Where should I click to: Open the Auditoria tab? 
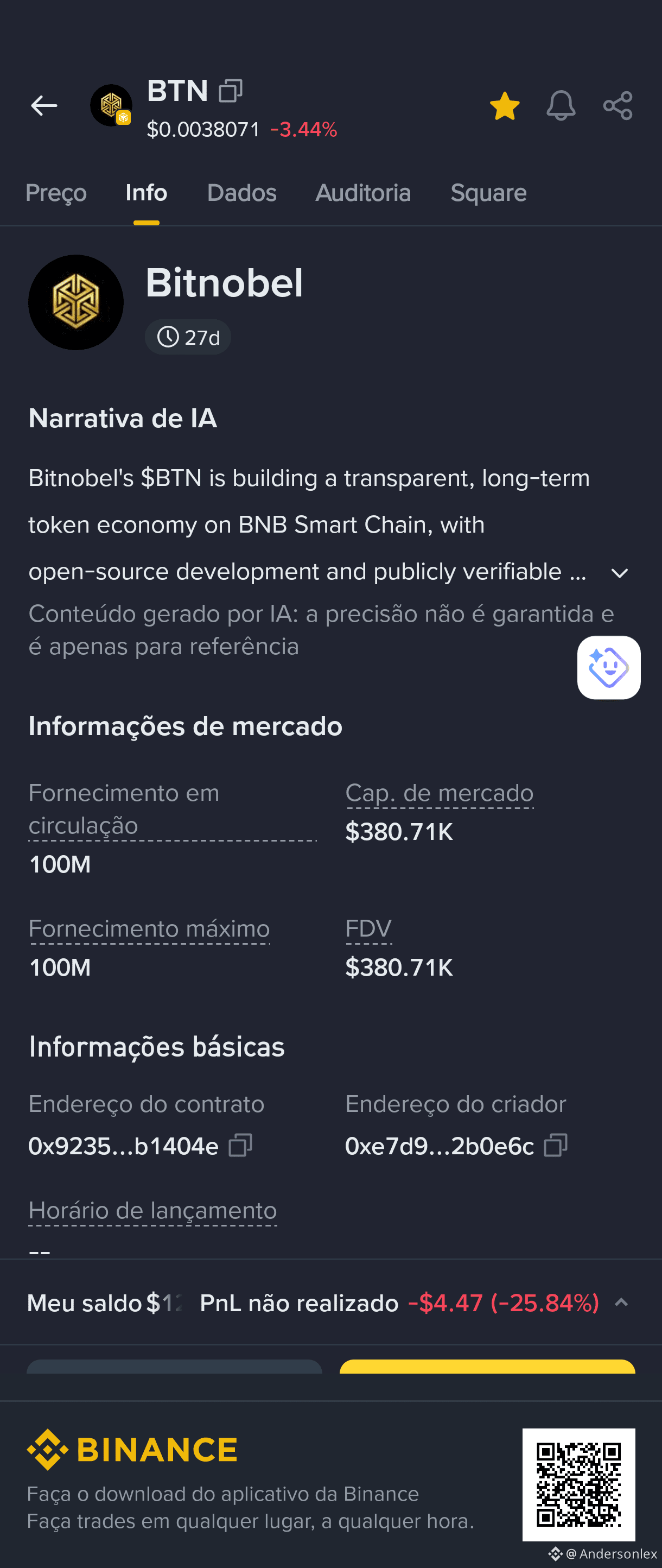362,193
